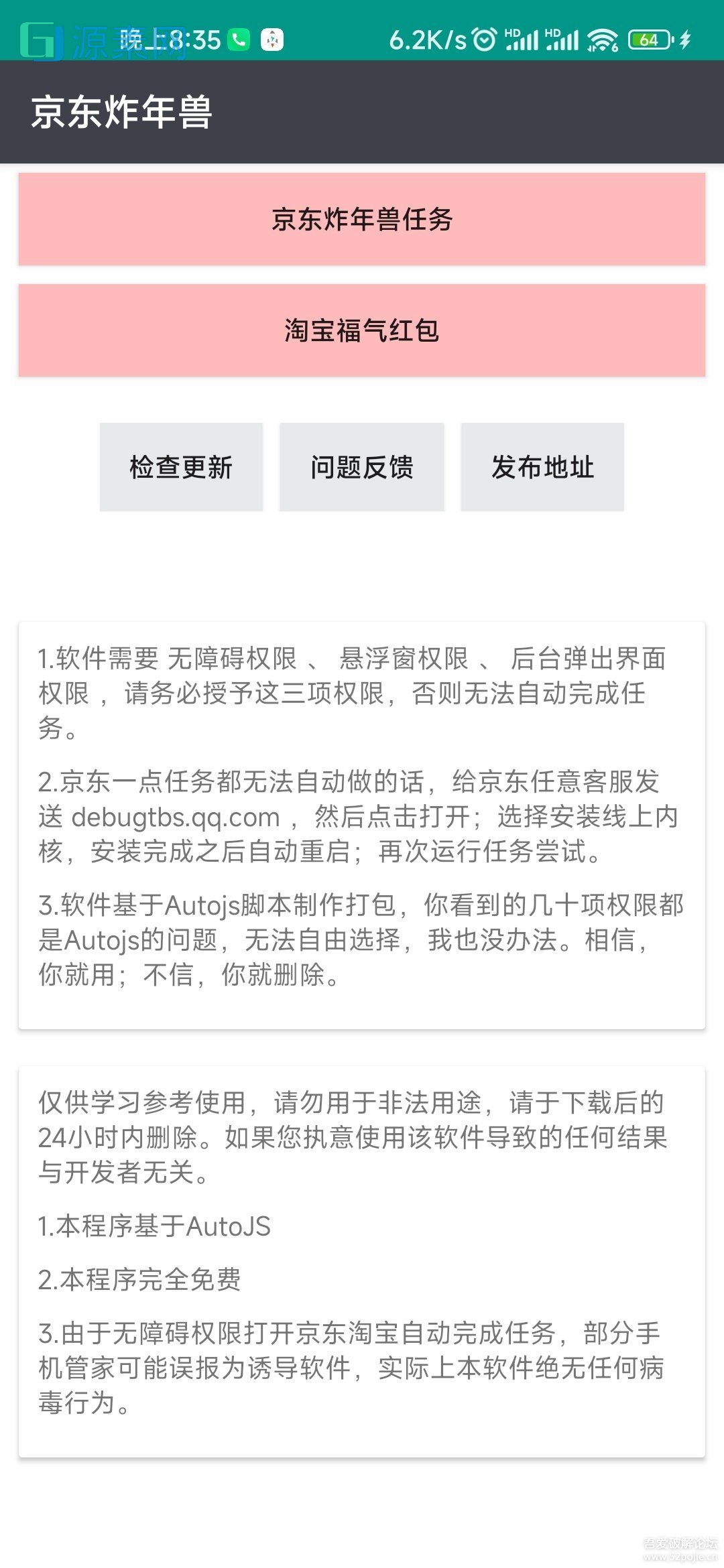Tap the WiFi status icon
The width and height of the screenshot is (724, 1568).
pyautogui.click(x=602, y=42)
